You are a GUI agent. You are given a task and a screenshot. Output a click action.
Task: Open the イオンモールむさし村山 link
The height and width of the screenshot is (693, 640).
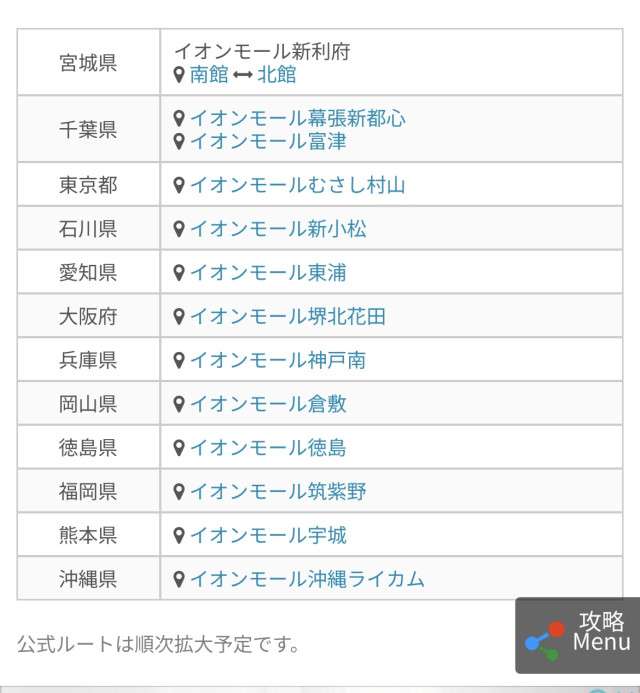click(298, 186)
